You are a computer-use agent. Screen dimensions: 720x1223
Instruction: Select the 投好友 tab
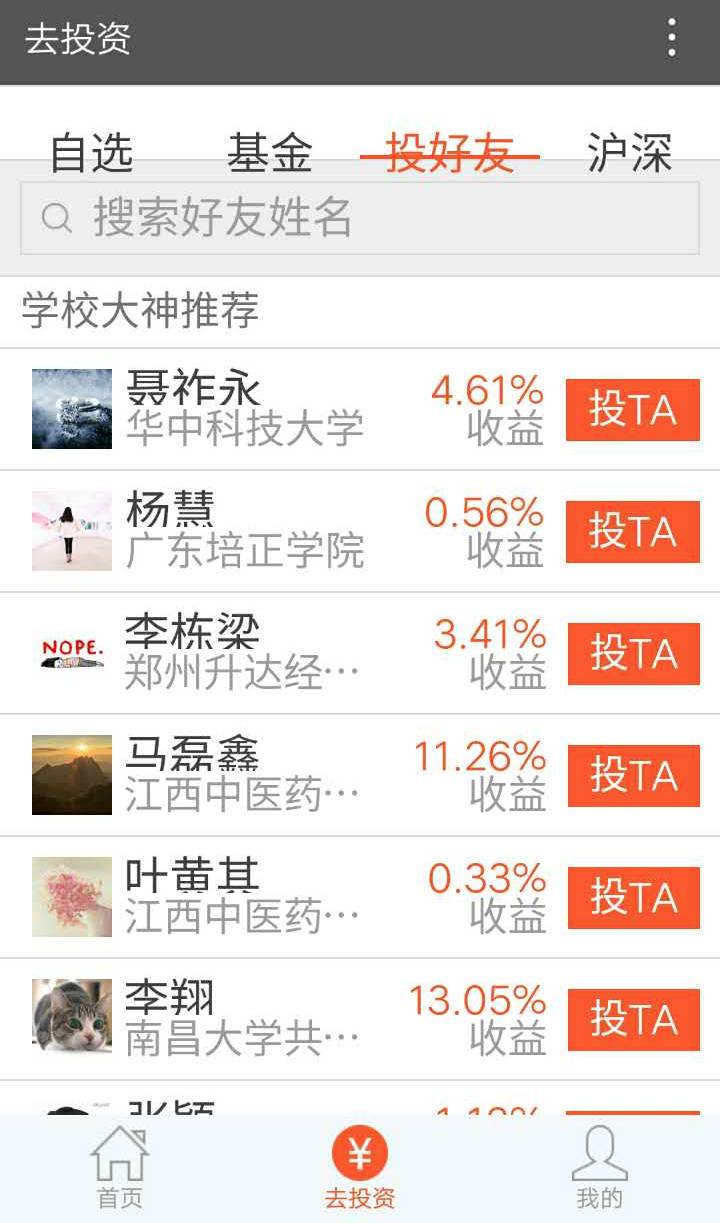click(x=450, y=152)
